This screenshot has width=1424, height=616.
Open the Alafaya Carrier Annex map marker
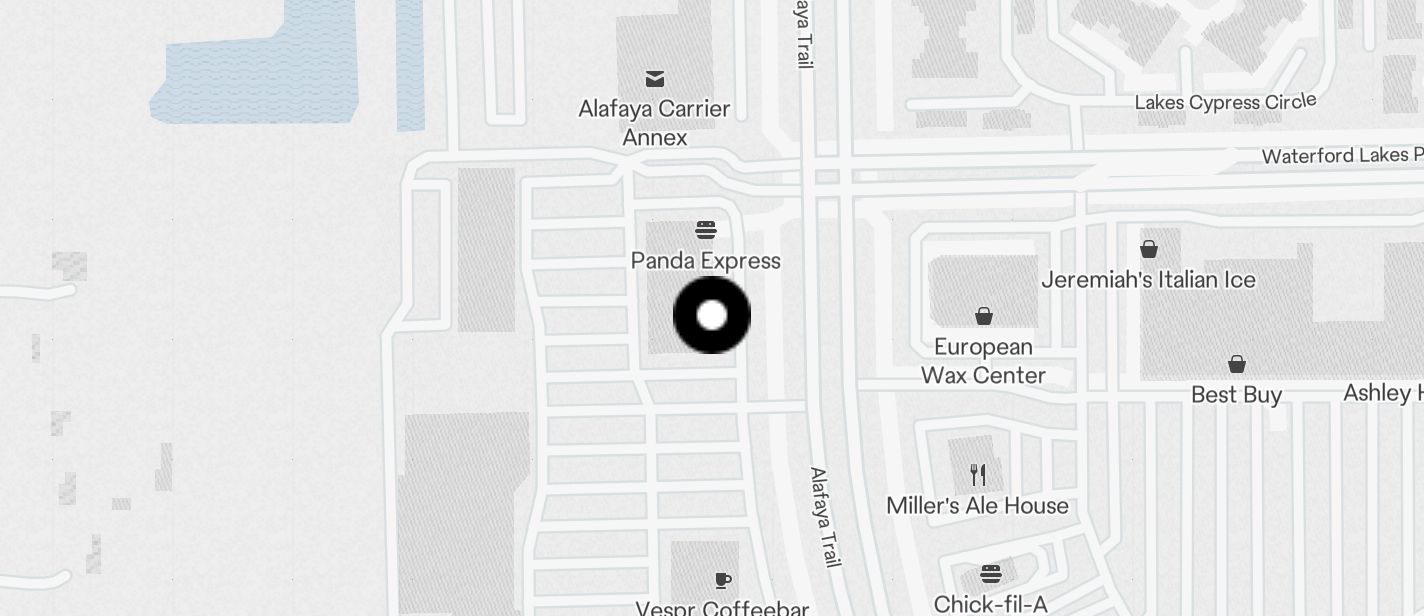pos(655,80)
